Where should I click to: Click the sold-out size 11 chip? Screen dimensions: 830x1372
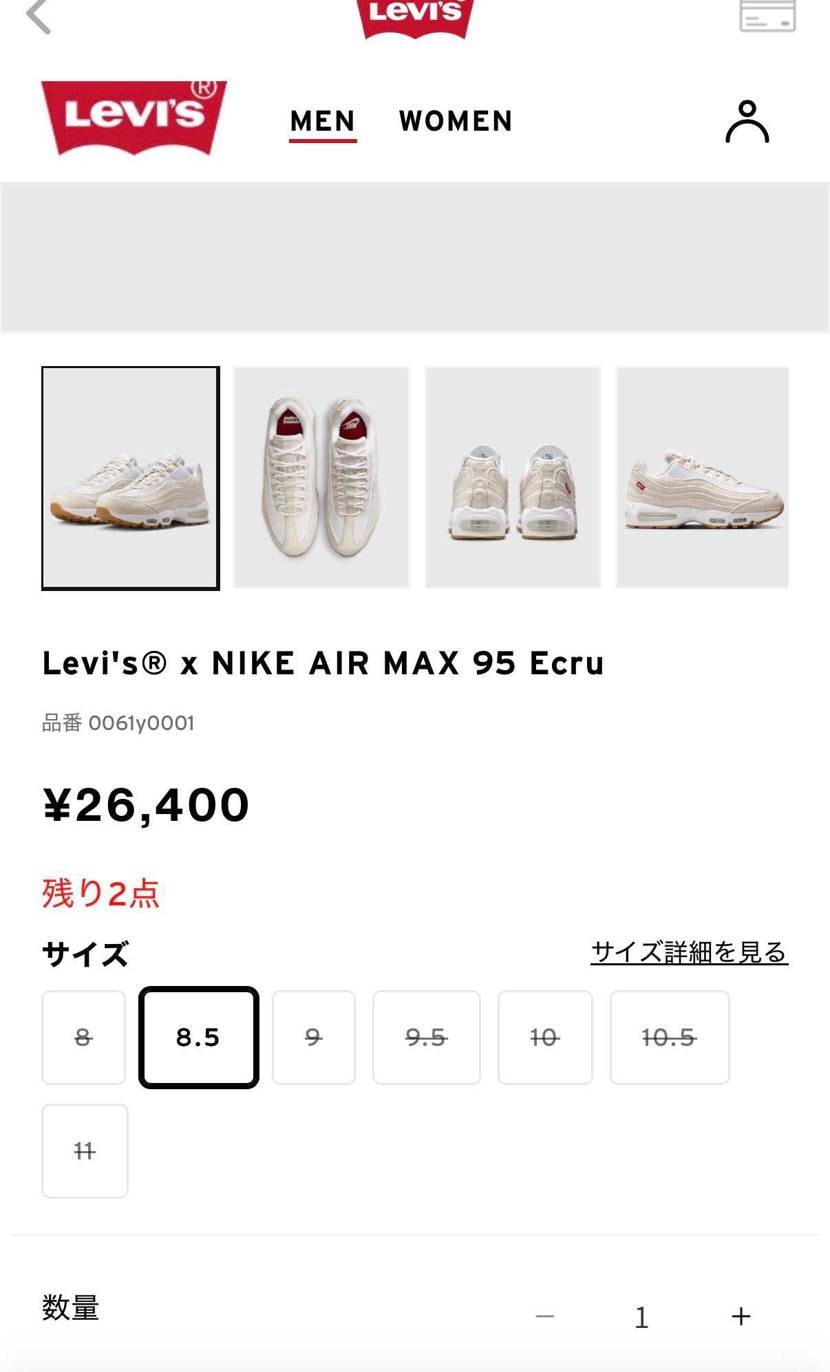(84, 1150)
